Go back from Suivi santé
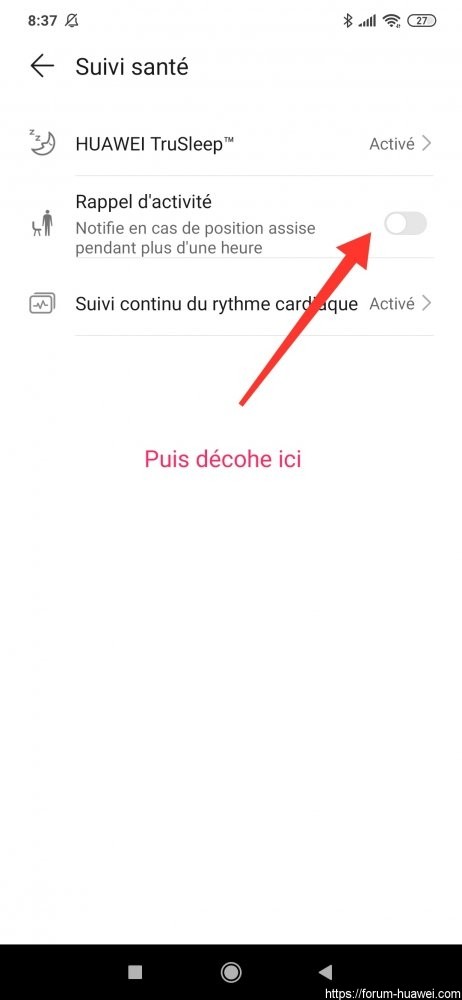The image size is (462, 1000). pos(42,66)
